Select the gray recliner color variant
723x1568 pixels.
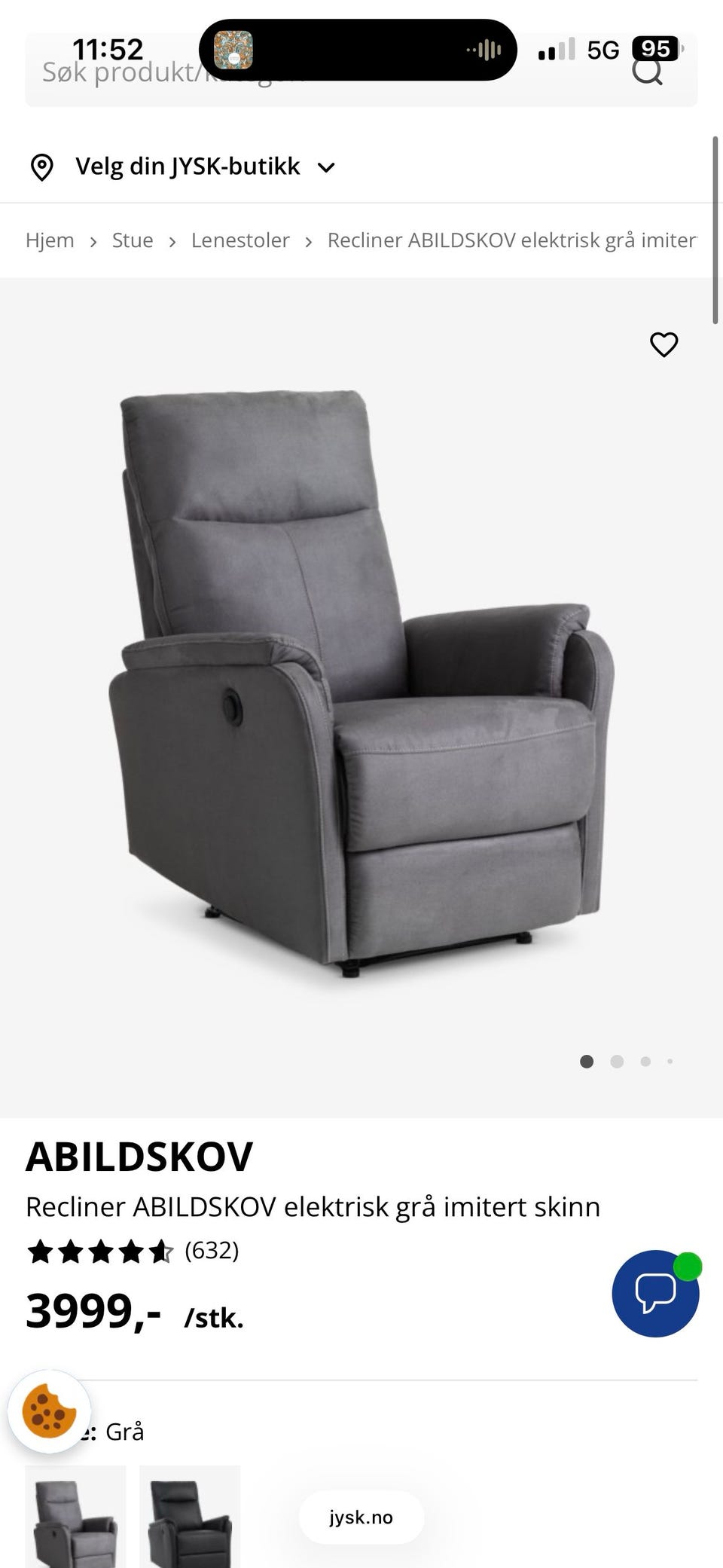tap(75, 1518)
